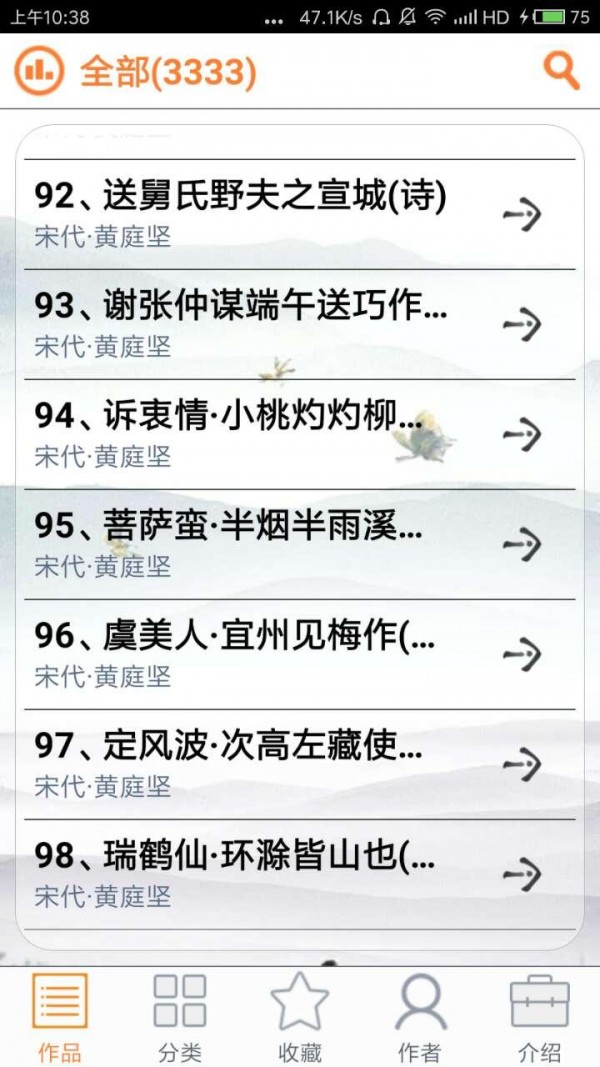Open poem 98 瑞鹤仙·环滁皆山也

point(299,874)
